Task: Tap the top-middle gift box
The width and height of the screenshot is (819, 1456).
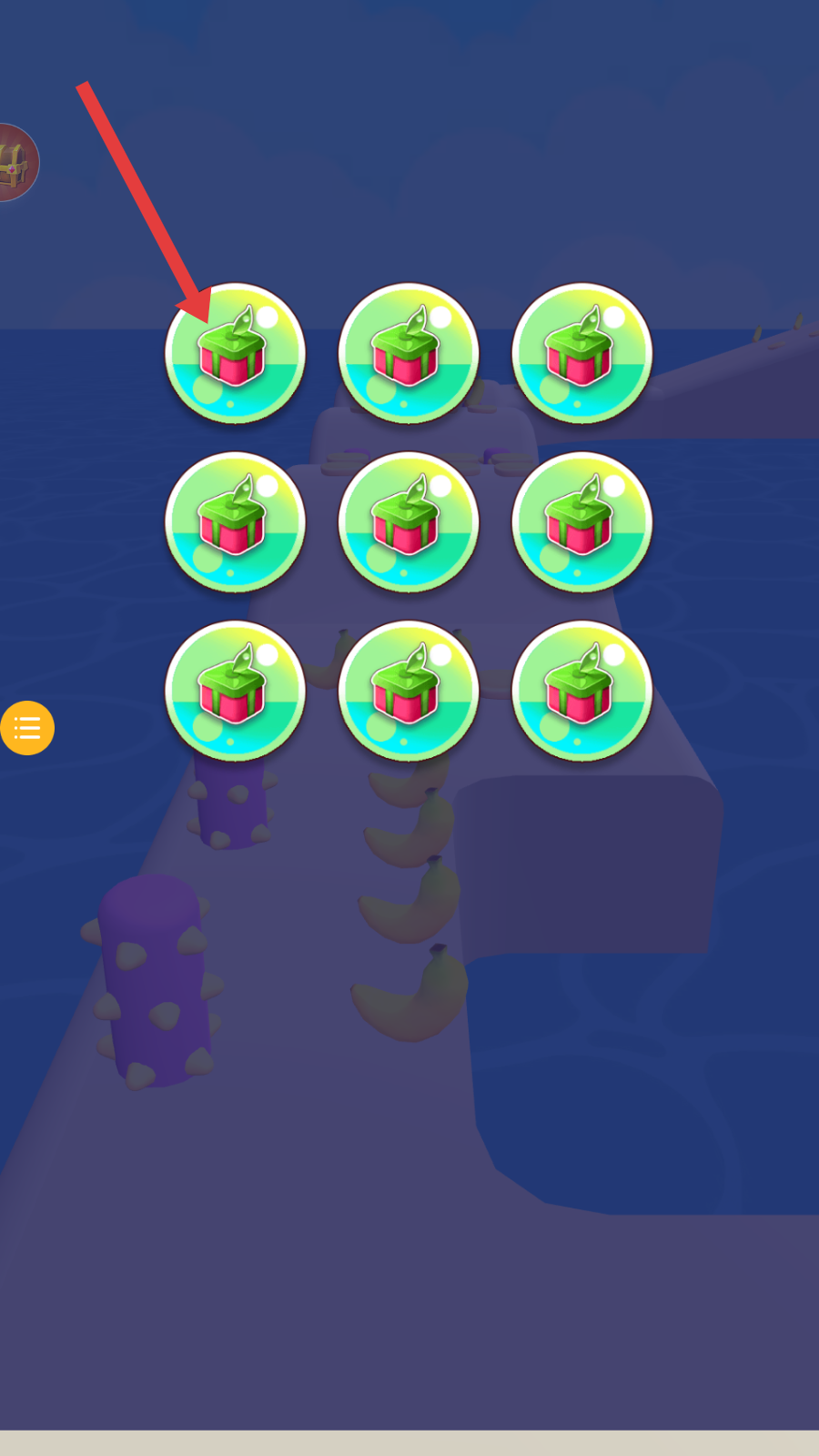Action: (x=409, y=353)
